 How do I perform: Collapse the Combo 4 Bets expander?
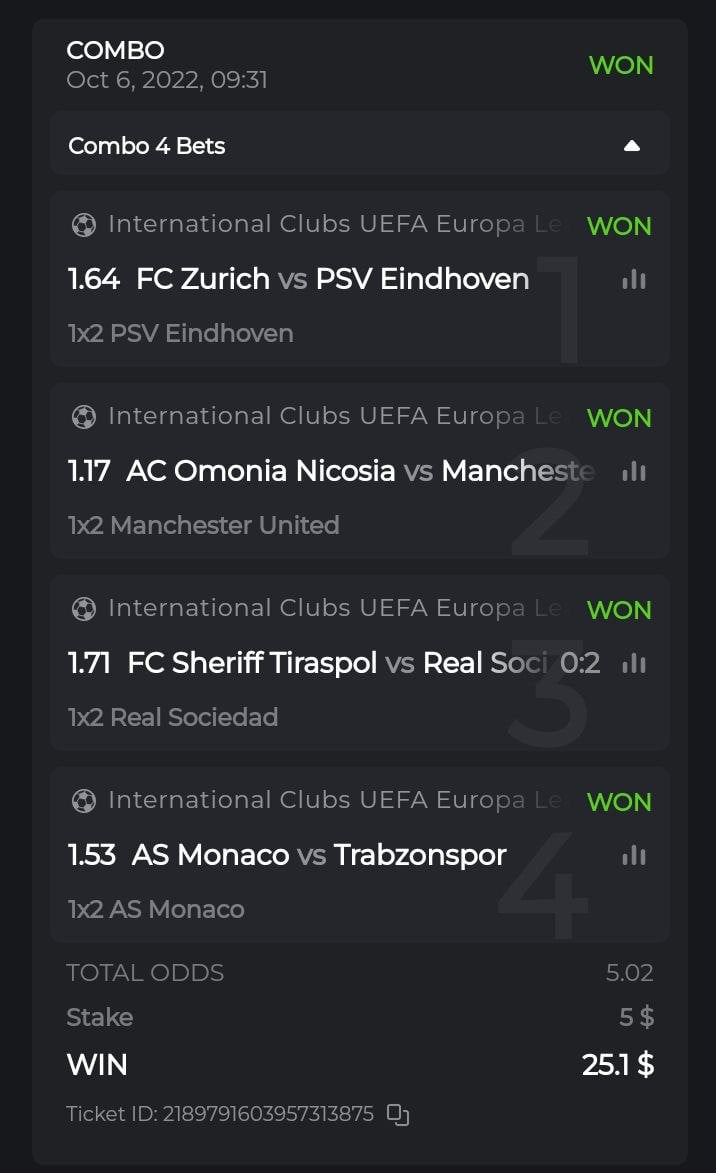click(631, 146)
